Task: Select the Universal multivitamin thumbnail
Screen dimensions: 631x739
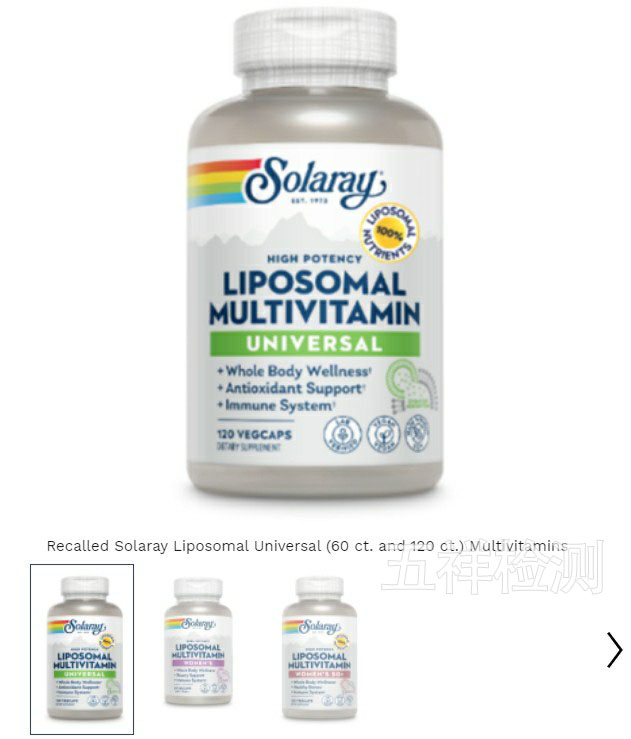Action: tap(82, 648)
